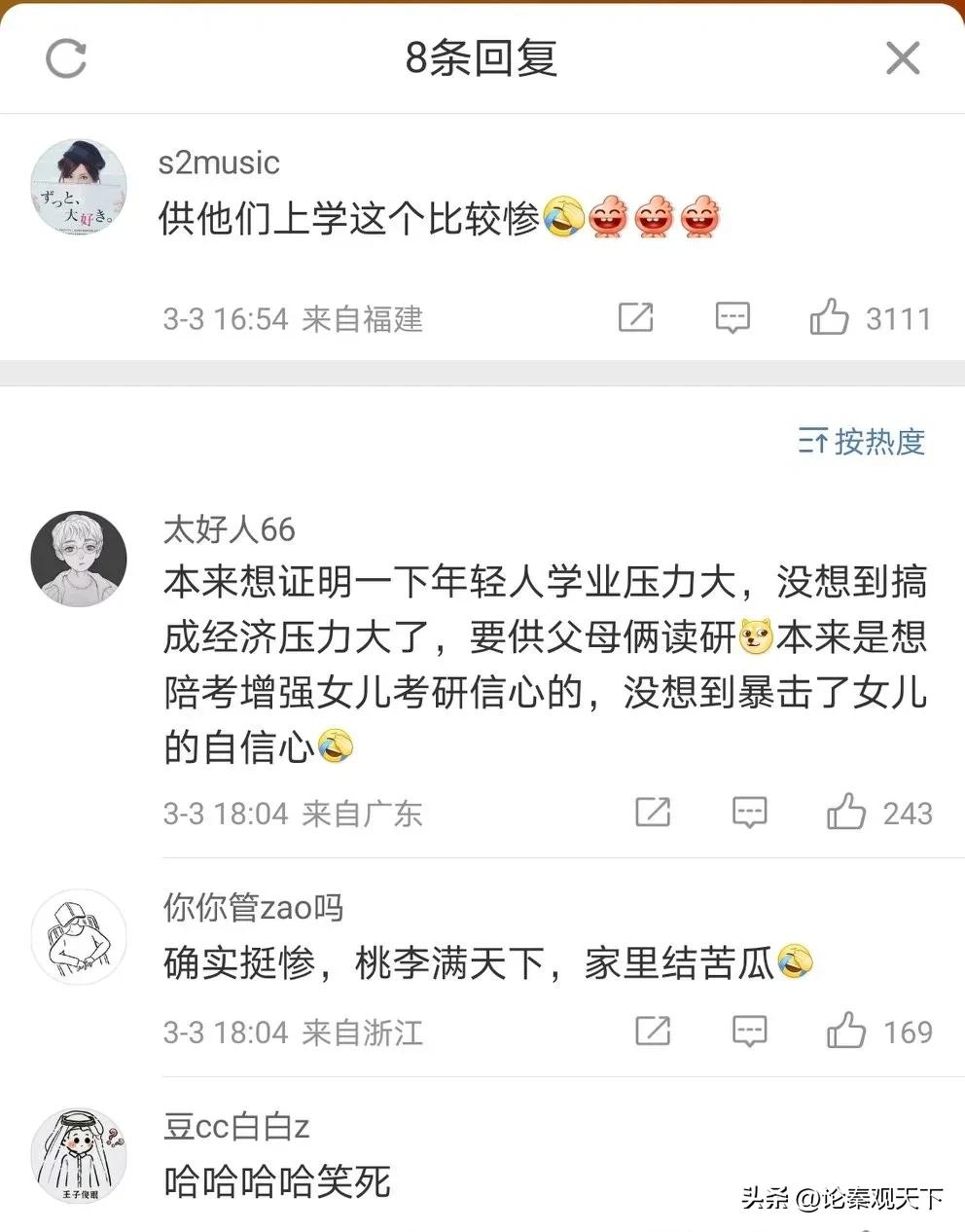Open the reply icon below s2music's comment

click(x=731, y=317)
